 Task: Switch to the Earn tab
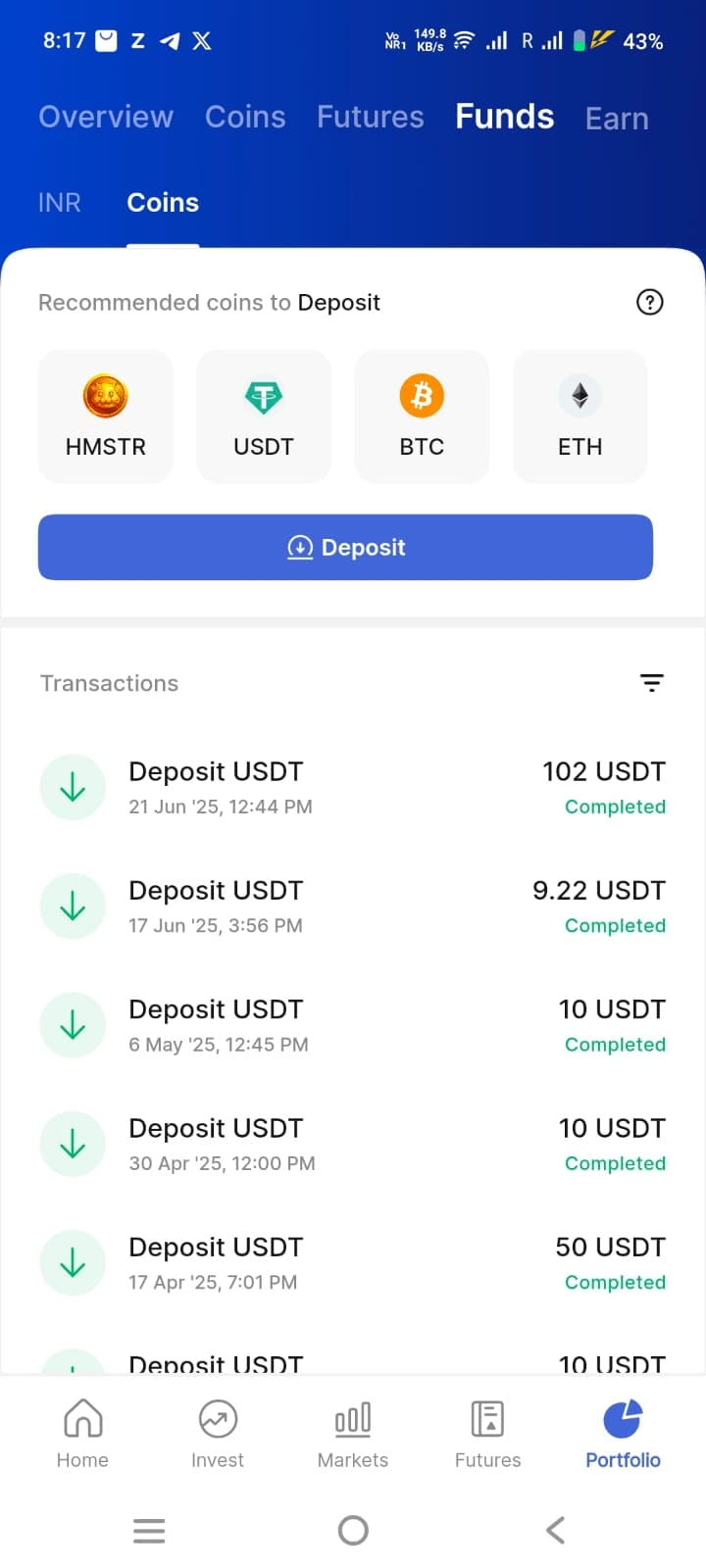pyautogui.click(x=617, y=119)
